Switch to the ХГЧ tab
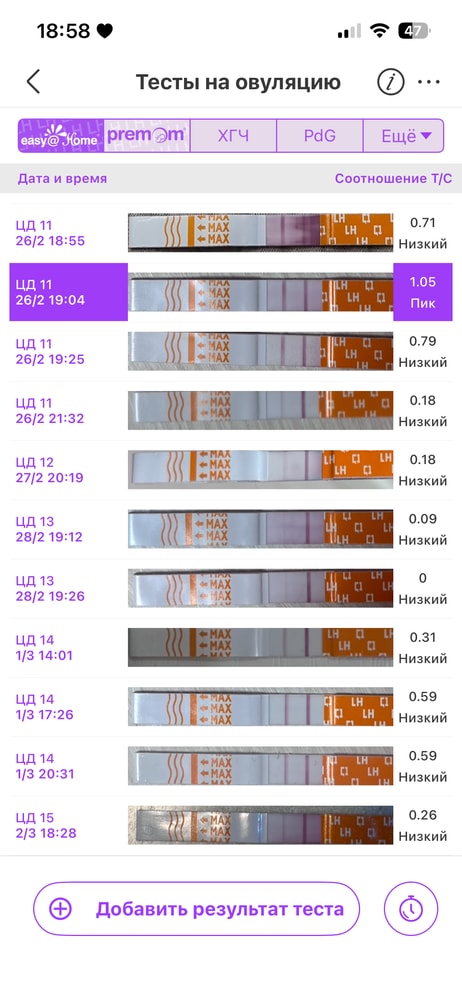Viewport: 462px width, 1000px height. click(x=234, y=136)
